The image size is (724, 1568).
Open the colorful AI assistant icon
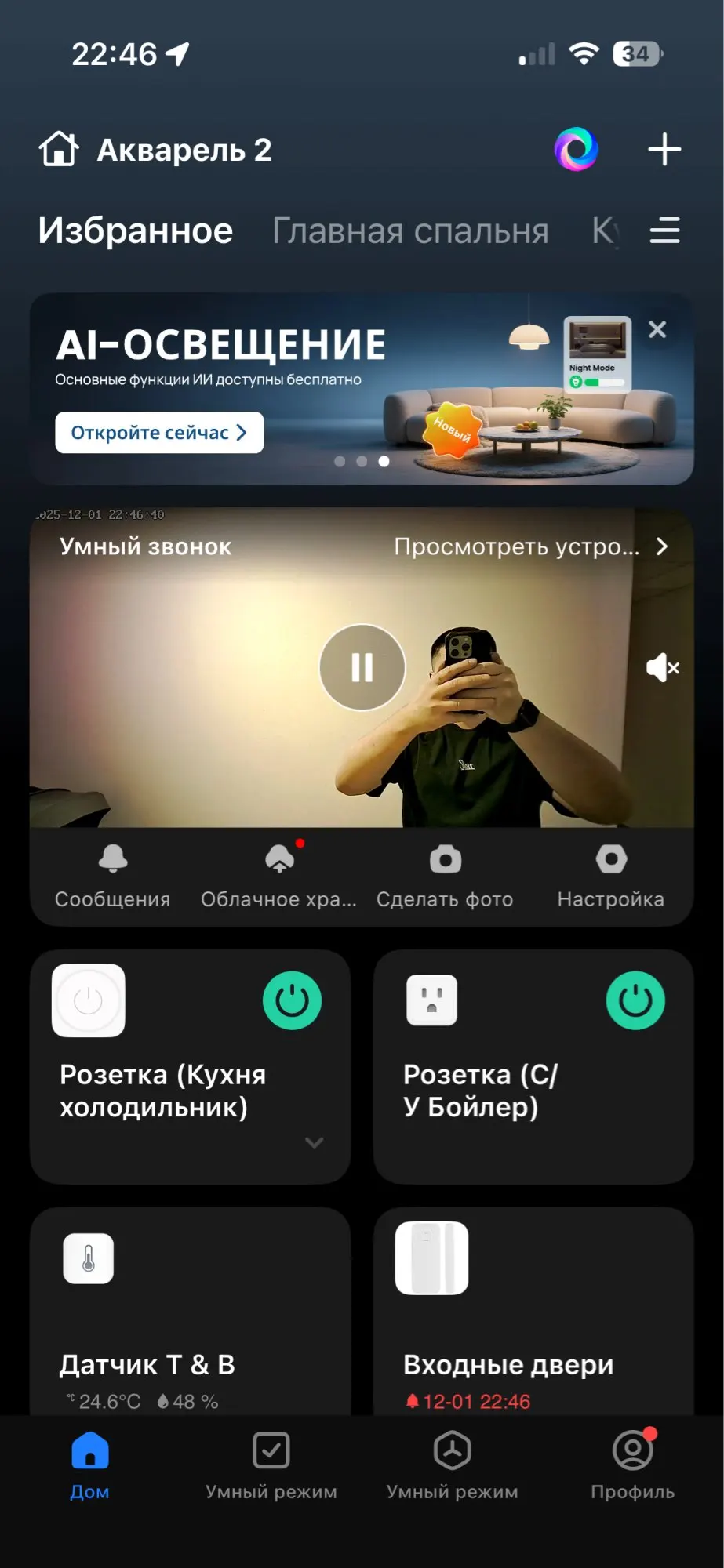coord(577,149)
